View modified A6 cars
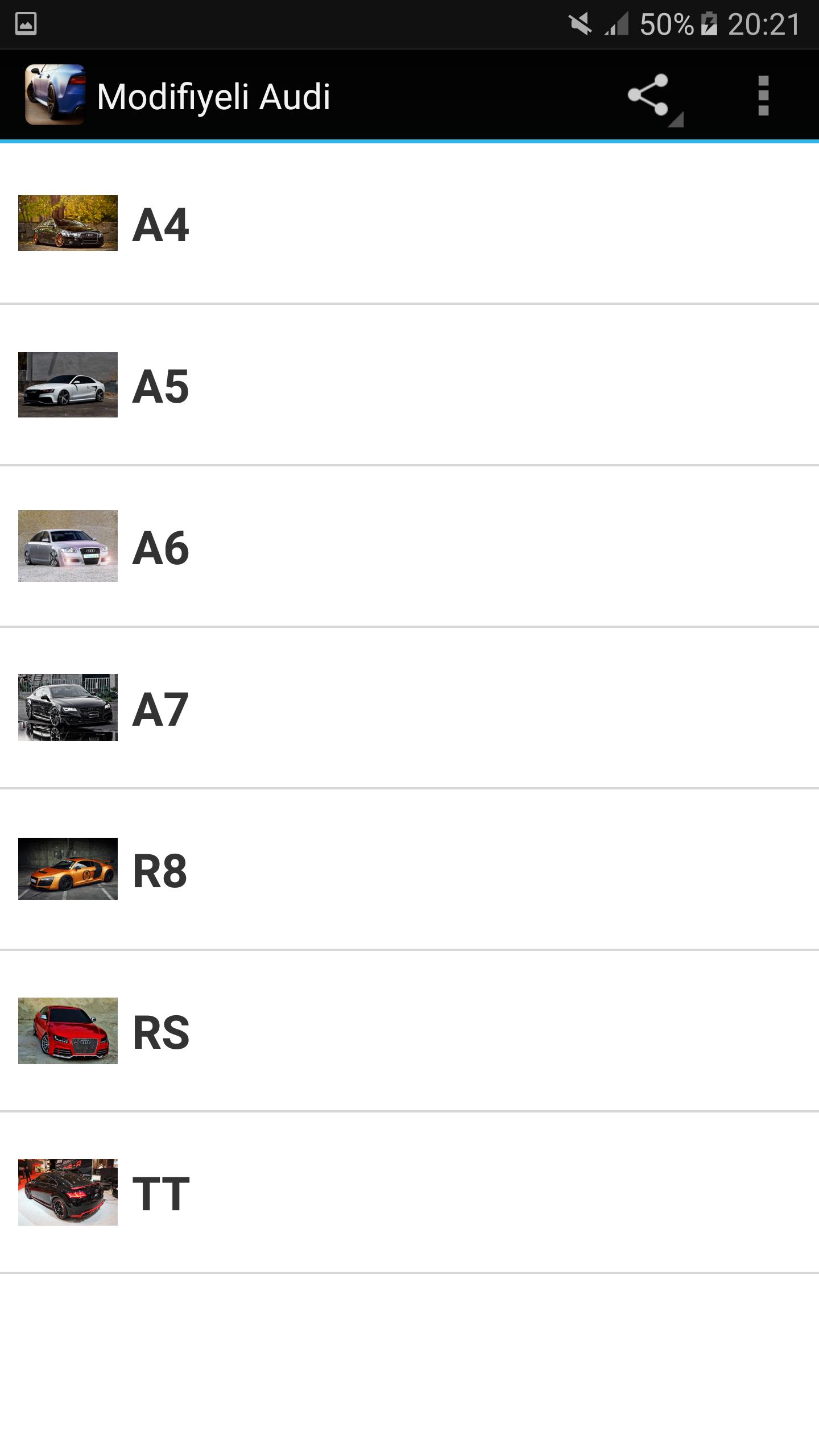The height and width of the screenshot is (1456, 819). [409, 547]
